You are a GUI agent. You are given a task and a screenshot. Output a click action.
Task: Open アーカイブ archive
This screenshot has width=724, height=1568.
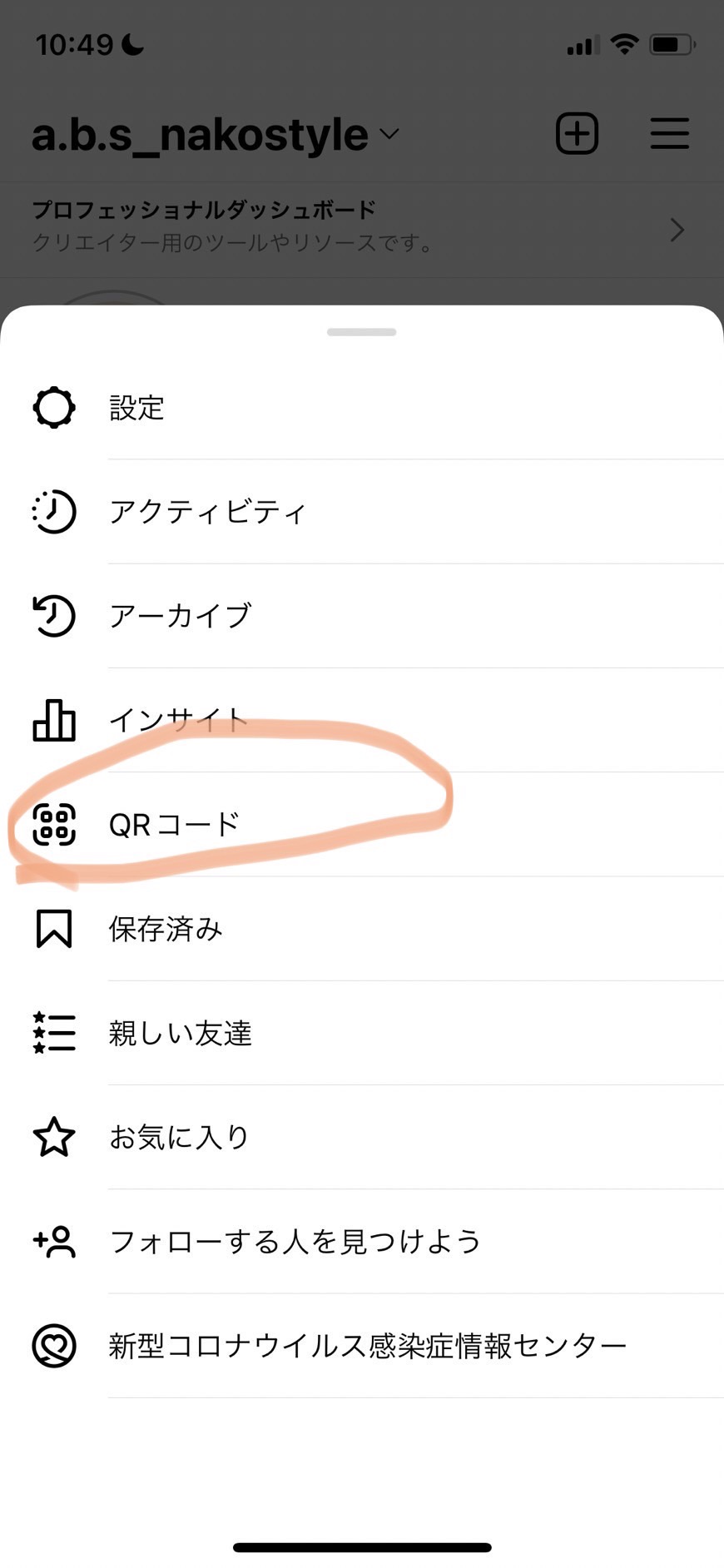coord(362,616)
